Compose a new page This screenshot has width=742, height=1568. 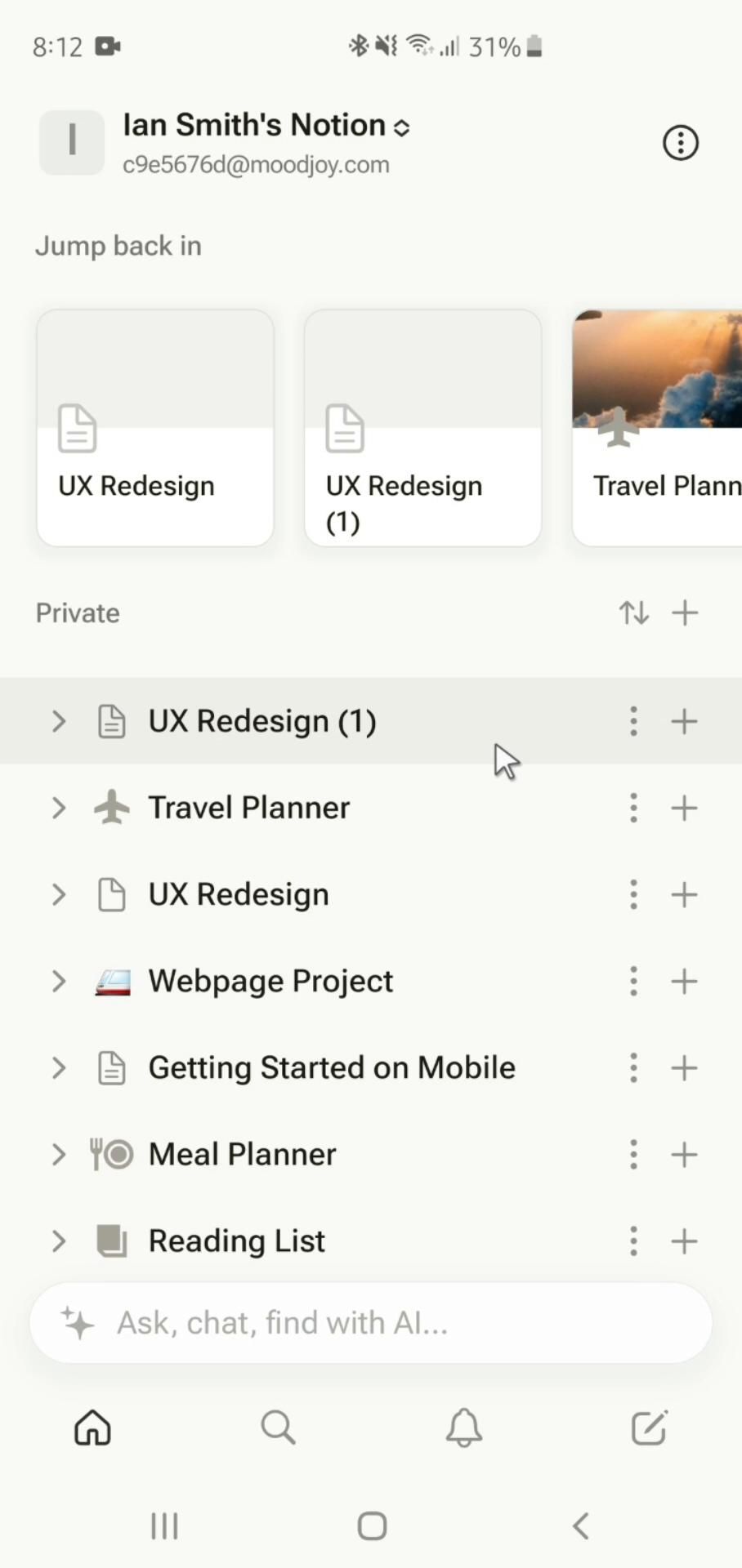click(650, 1428)
